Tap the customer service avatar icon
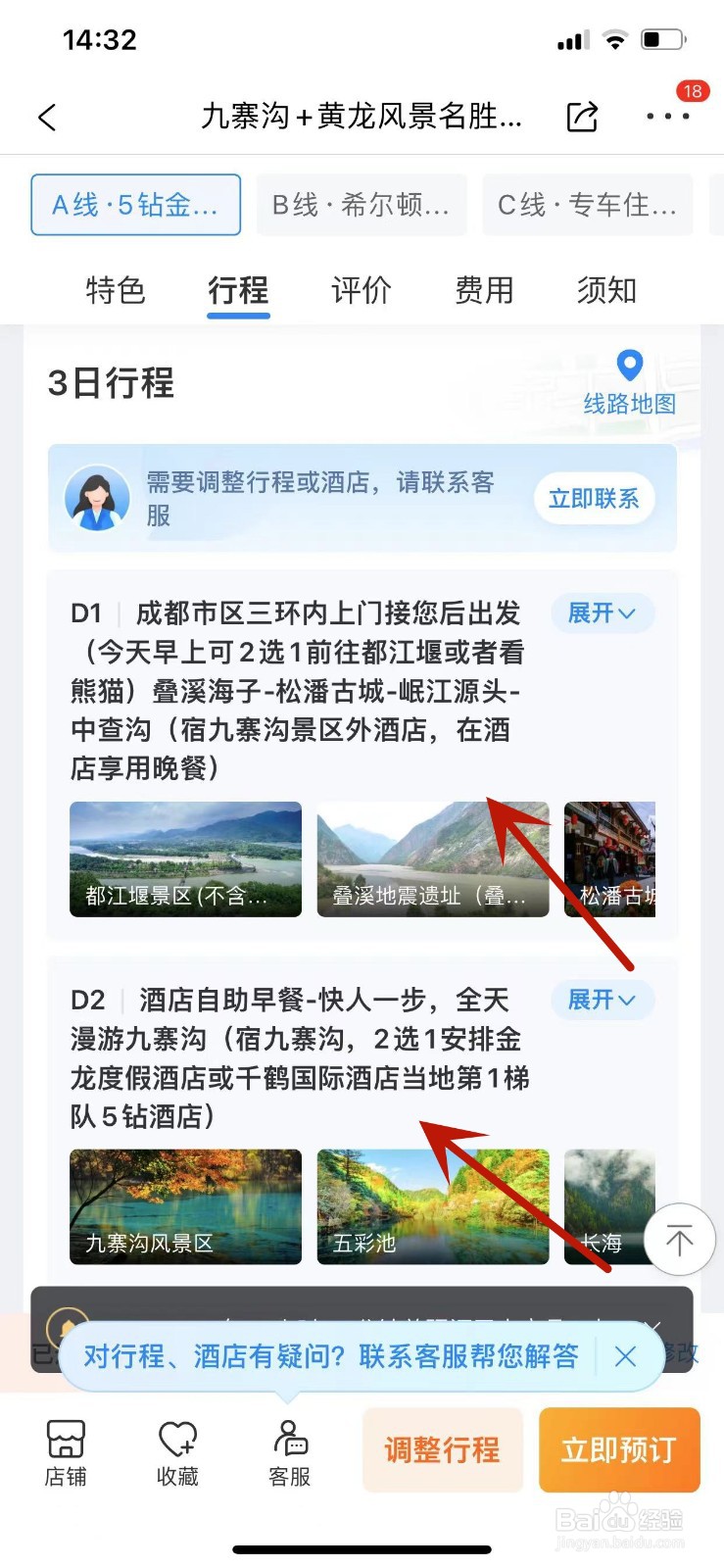This screenshot has width=724, height=1568. tap(95, 498)
